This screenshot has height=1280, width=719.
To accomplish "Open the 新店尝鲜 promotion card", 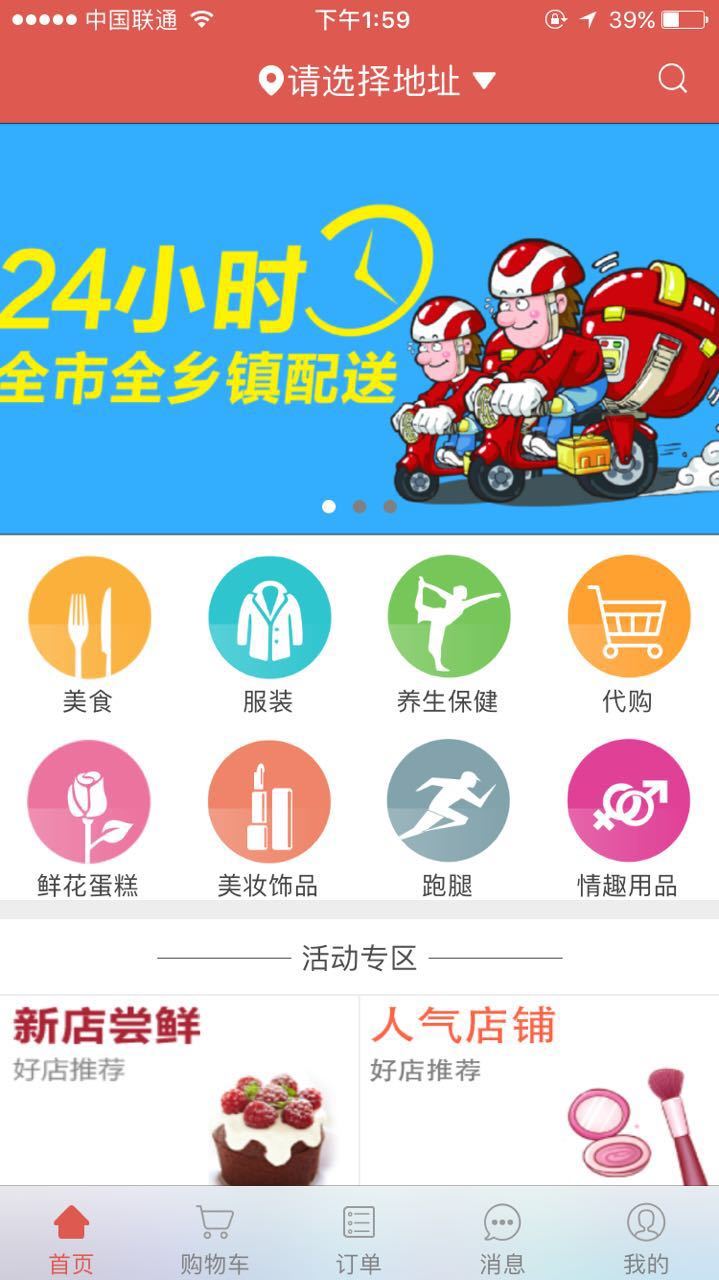I will point(179,1090).
